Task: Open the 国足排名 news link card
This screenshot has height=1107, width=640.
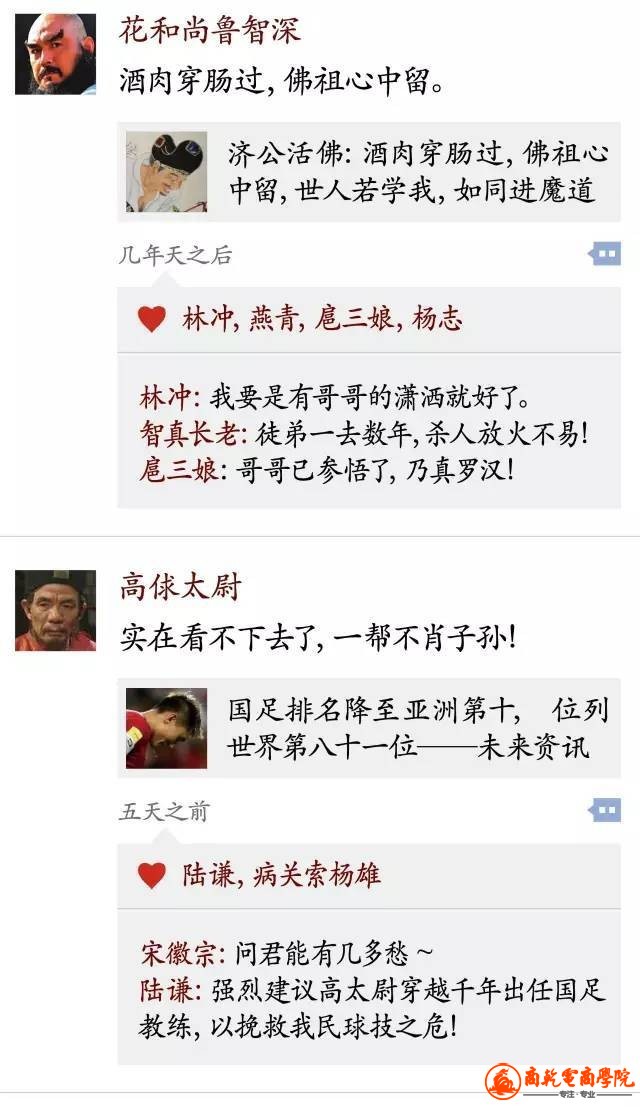Action: [x=368, y=728]
